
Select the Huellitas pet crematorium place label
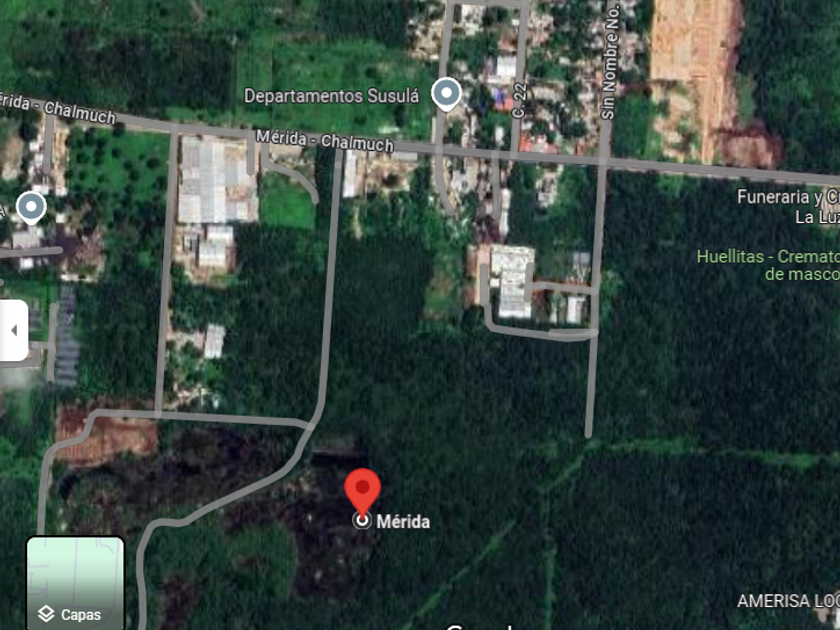click(x=767, y=264)
